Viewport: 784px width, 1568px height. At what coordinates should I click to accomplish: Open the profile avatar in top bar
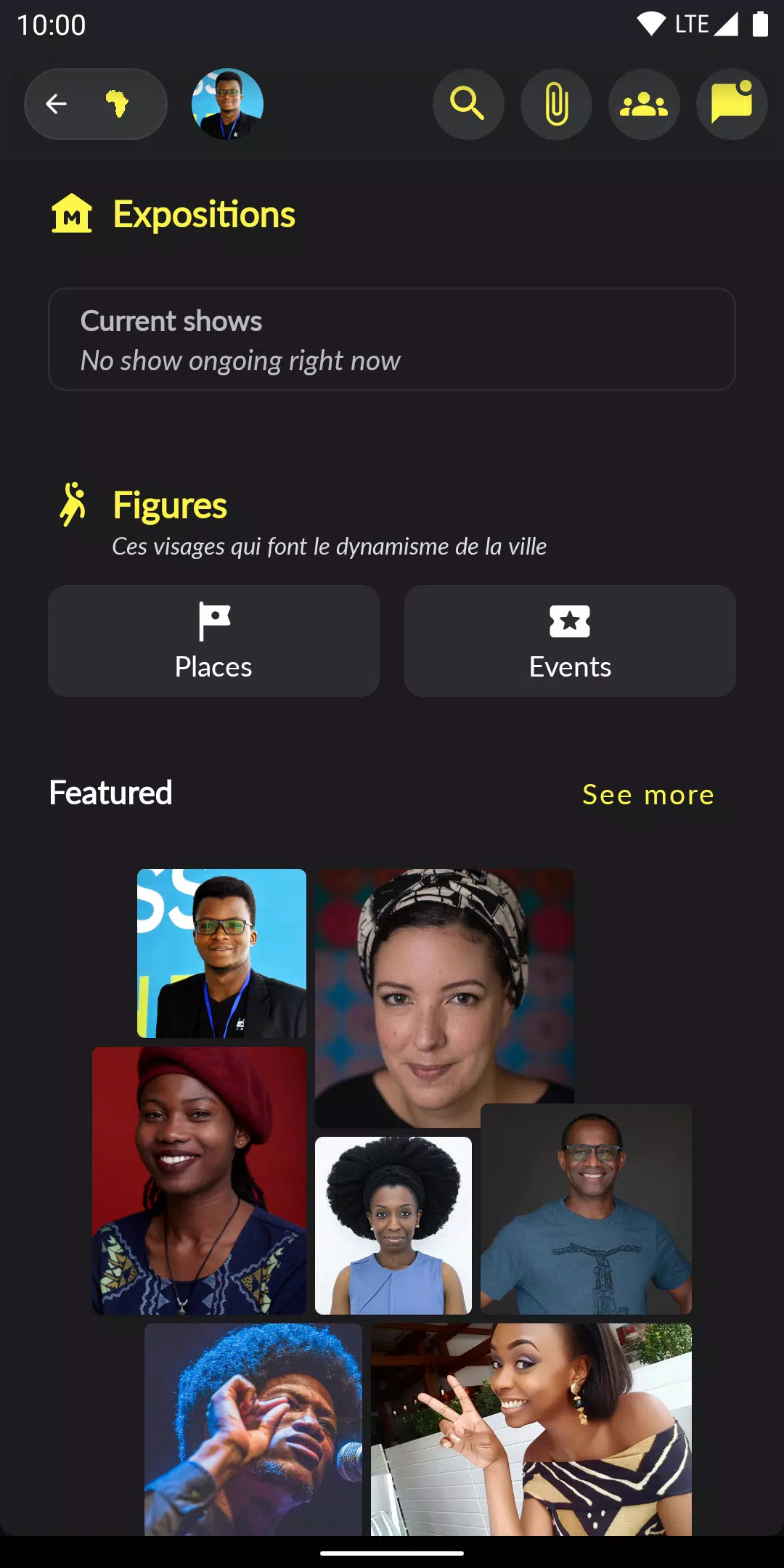tap(227, 105)
